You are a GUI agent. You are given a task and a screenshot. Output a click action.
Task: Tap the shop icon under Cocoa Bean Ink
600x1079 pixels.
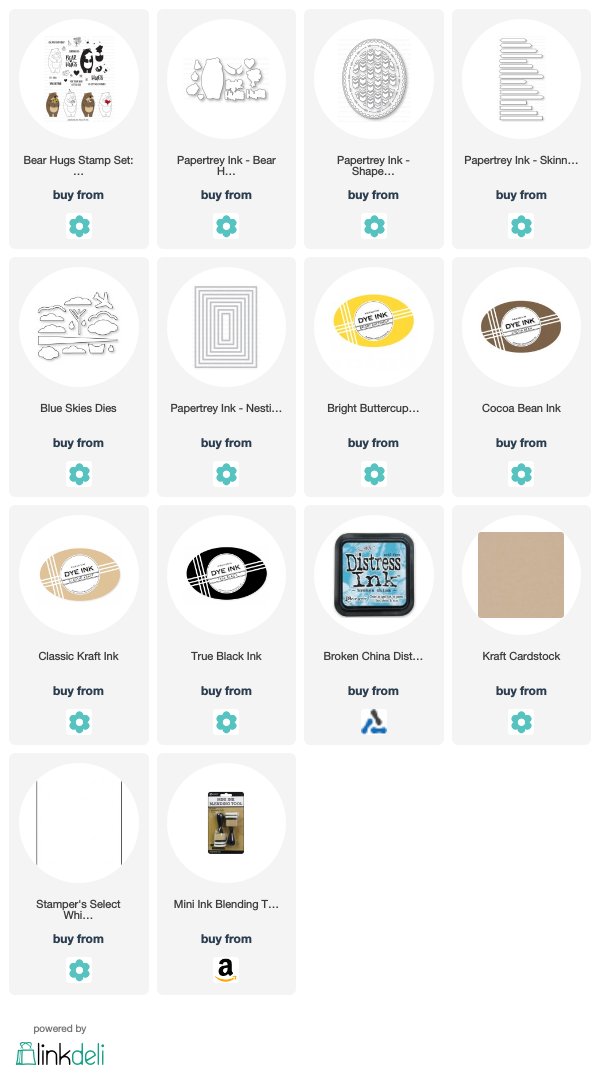click(x=521, y=474)
